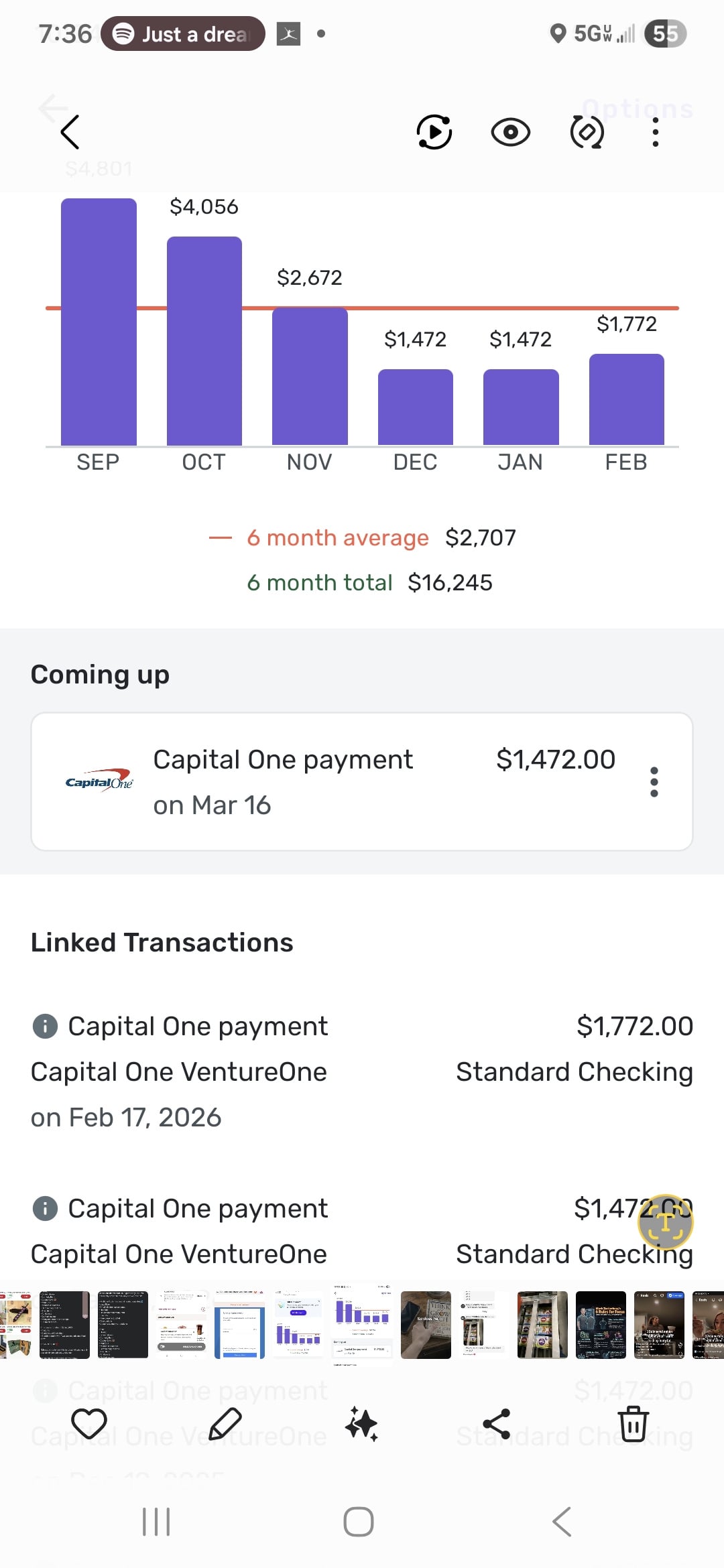Share this image

497,1424
